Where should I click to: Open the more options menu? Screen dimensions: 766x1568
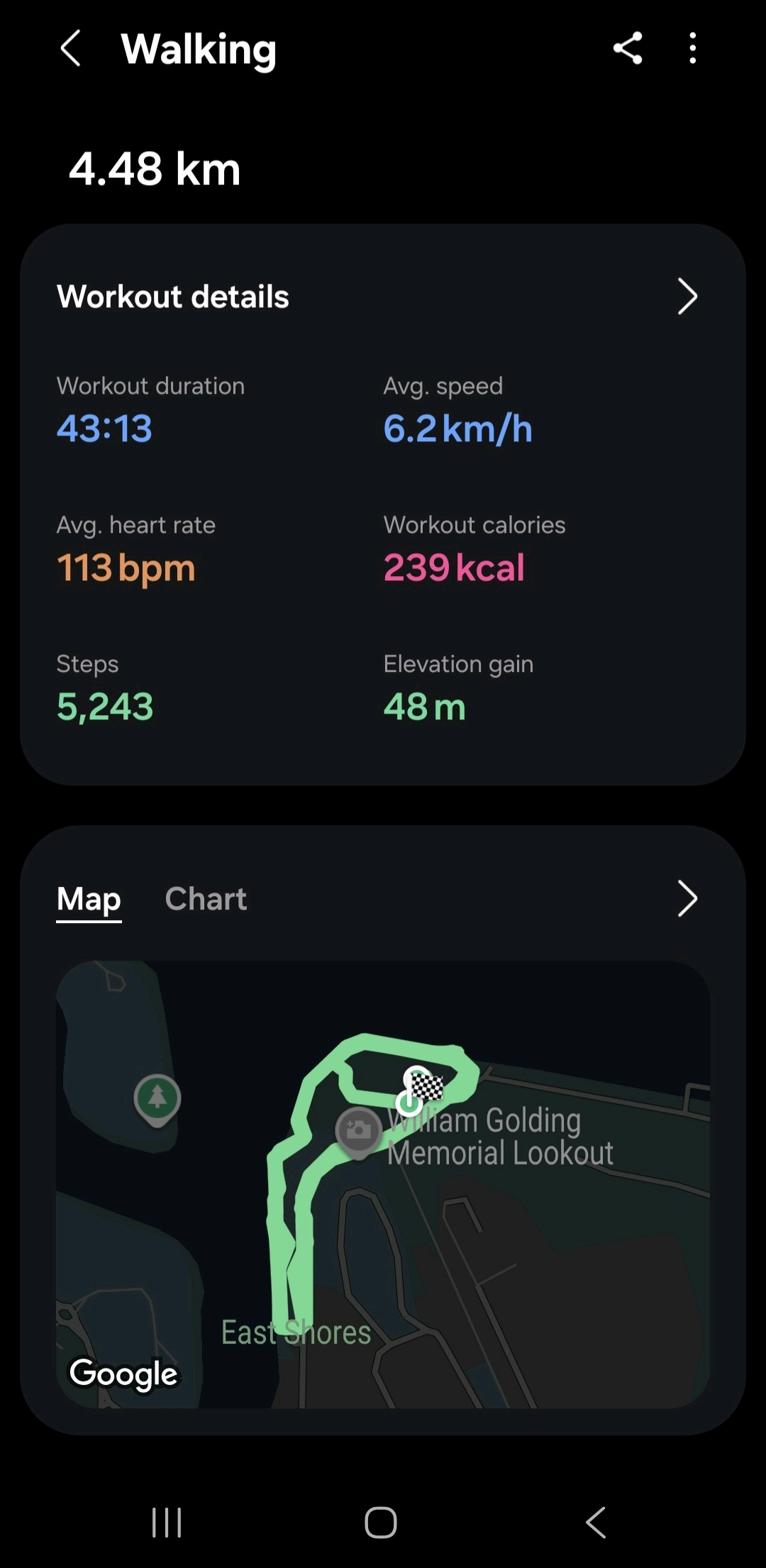pos(692,48)
